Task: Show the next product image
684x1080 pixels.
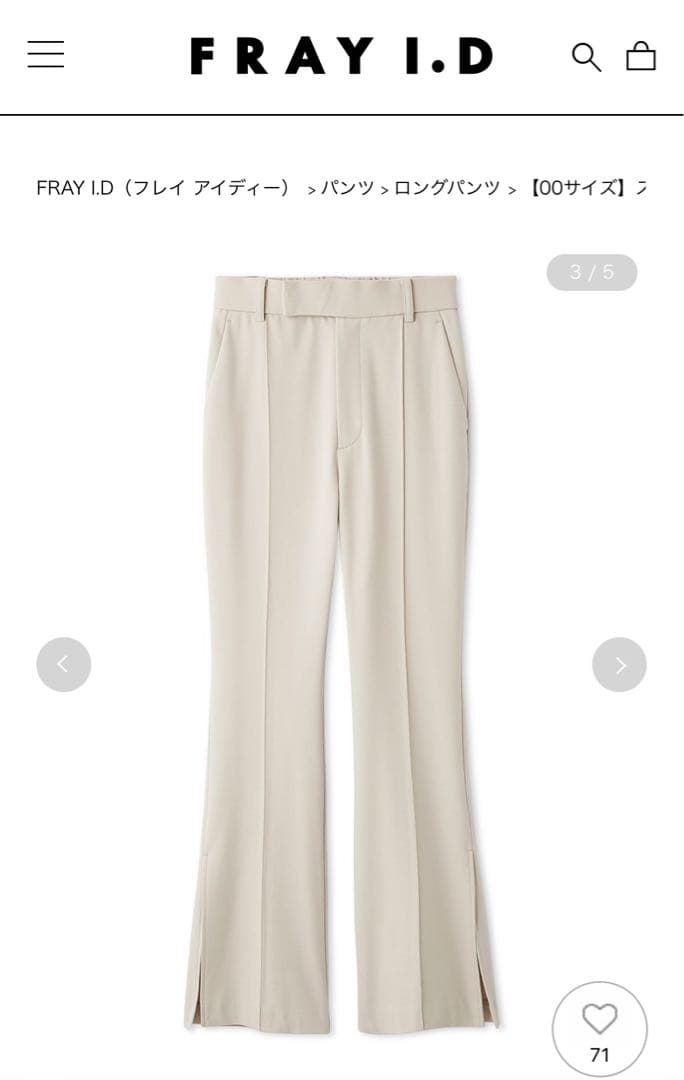Action: [619, 664]
